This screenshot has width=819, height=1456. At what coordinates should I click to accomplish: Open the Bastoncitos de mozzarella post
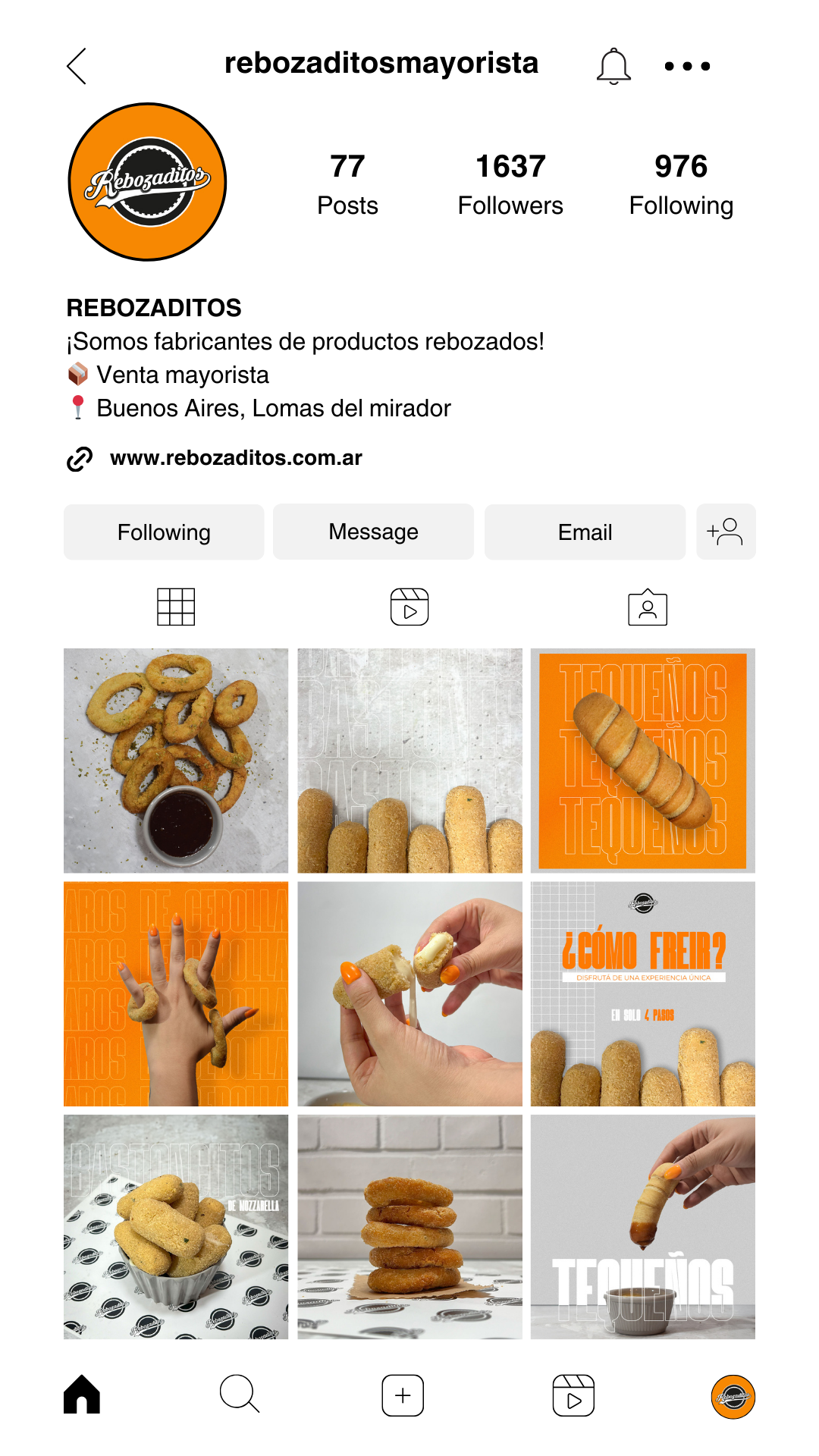tap(176, 1226)
